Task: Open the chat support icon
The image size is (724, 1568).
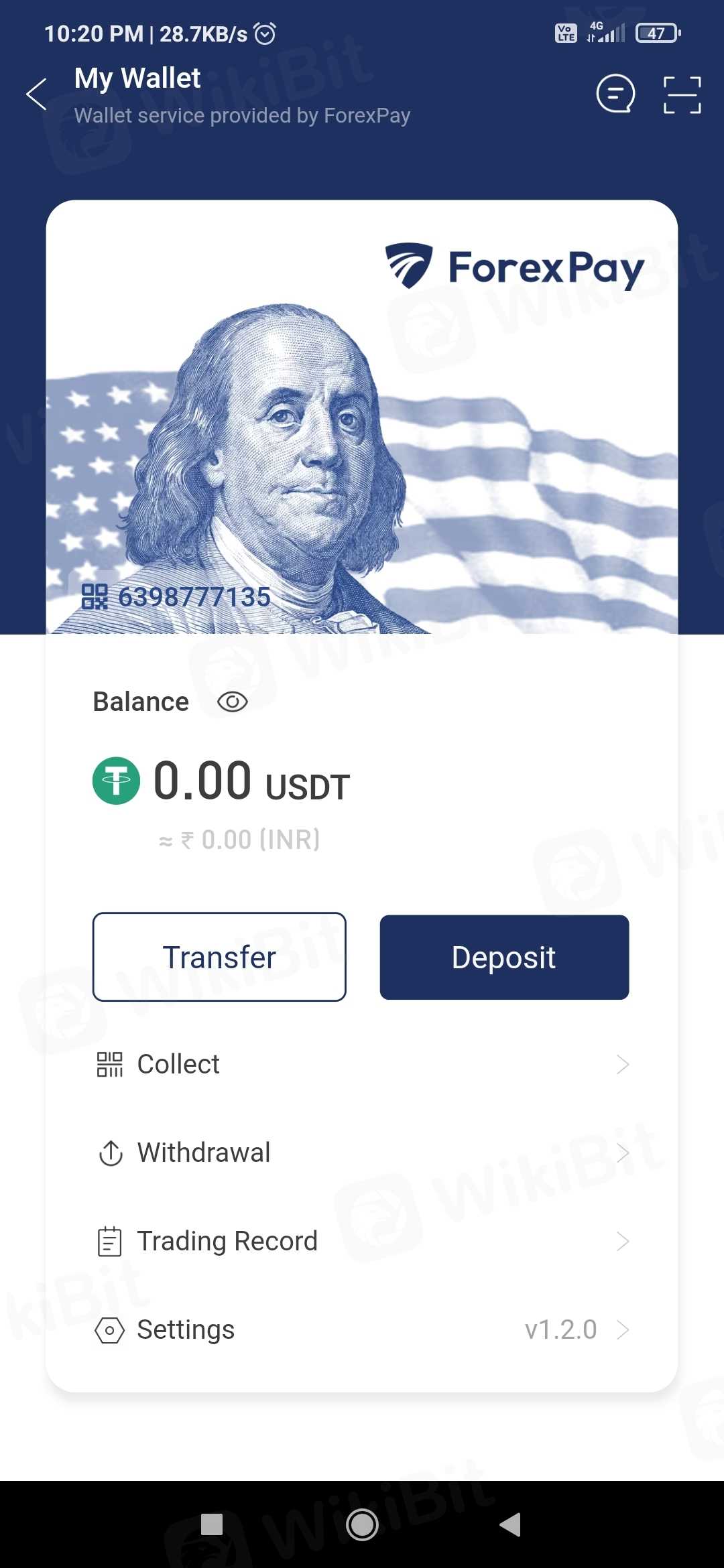Action: coord(615,94)
